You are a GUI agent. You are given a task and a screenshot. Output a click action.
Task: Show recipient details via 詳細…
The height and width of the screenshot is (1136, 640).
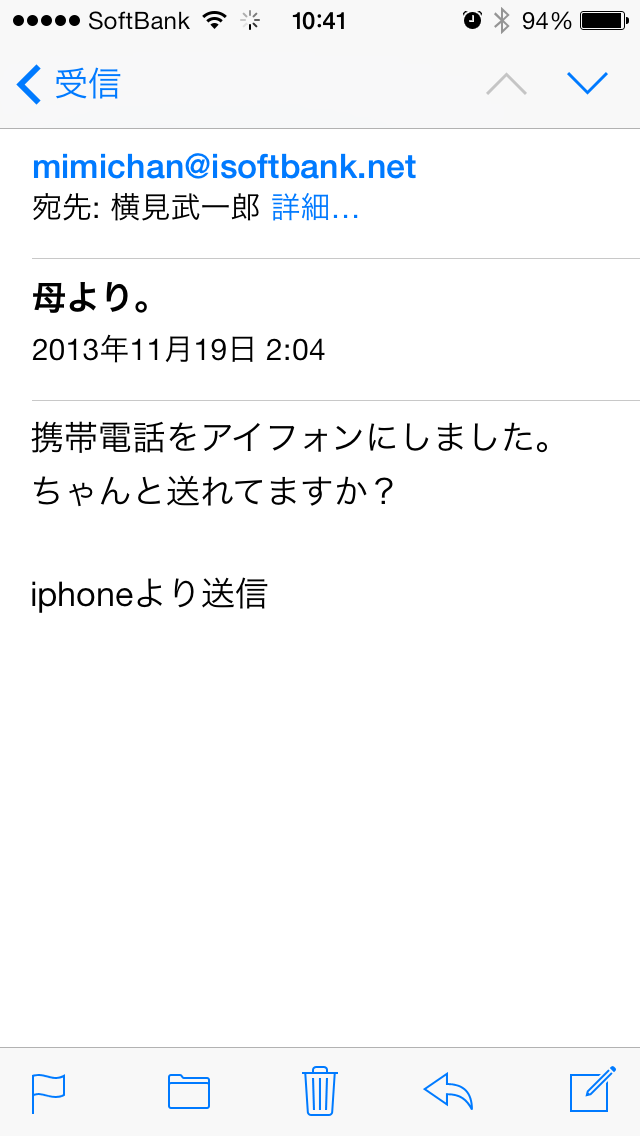315,209
